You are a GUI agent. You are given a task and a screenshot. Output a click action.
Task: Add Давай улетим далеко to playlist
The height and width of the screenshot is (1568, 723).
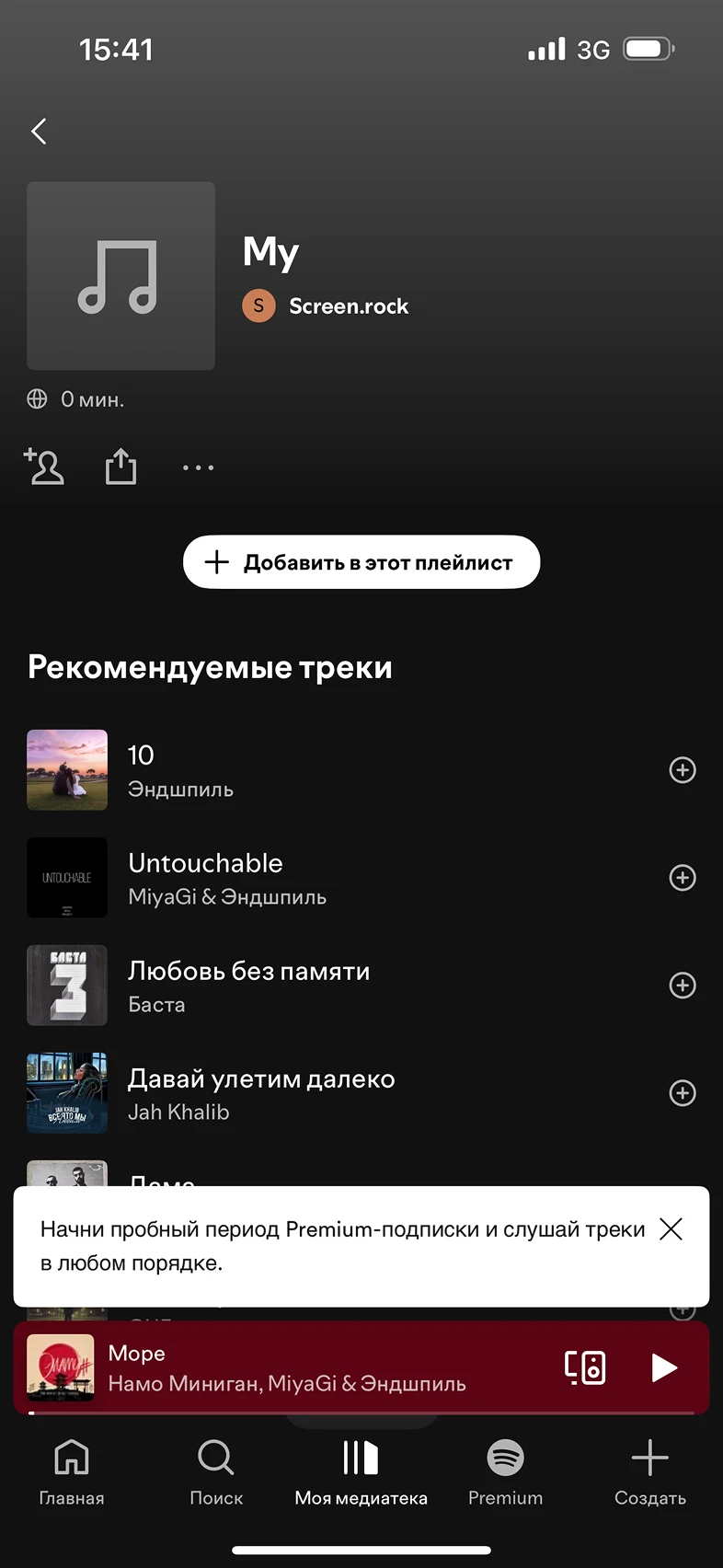(x=682, y=1093)
